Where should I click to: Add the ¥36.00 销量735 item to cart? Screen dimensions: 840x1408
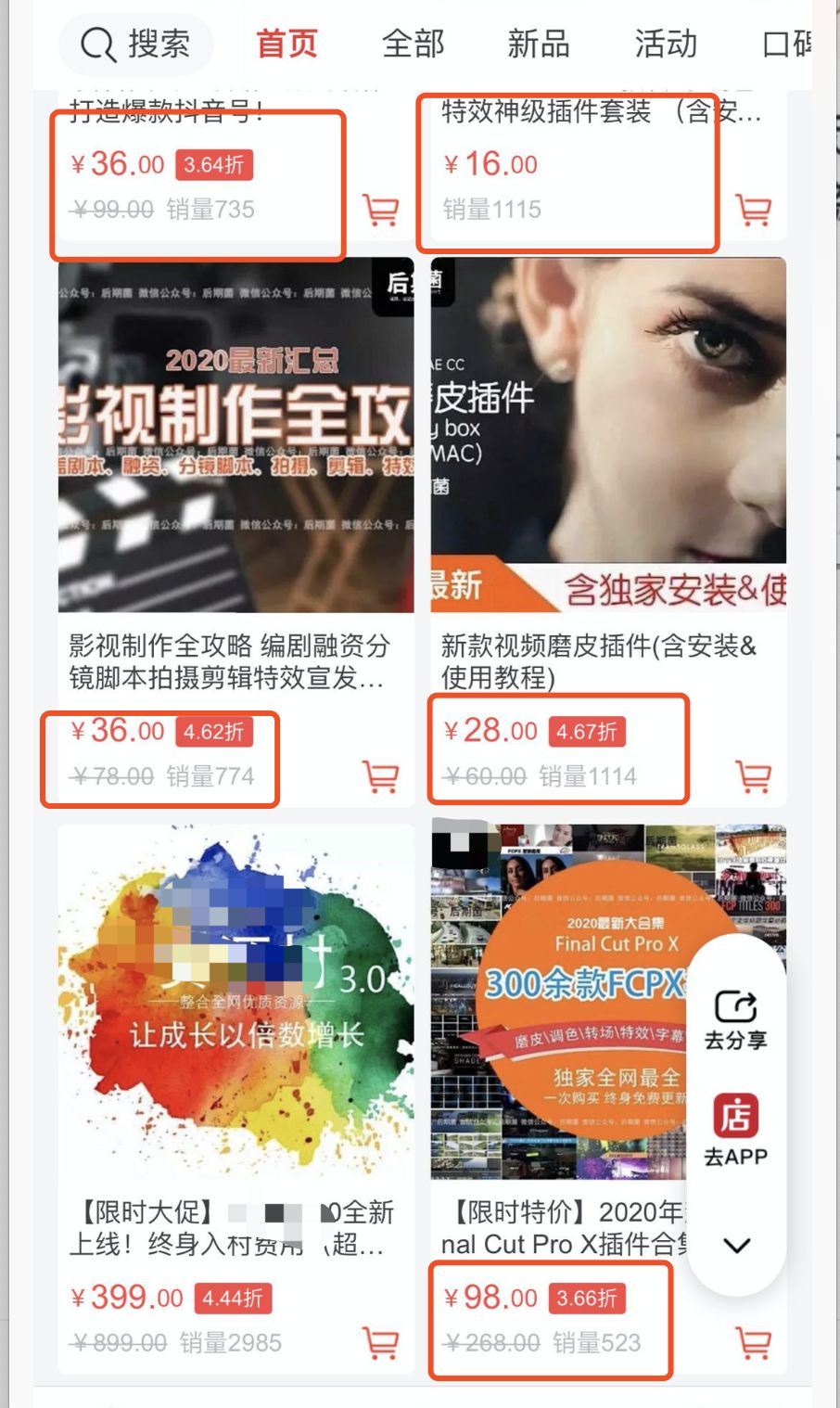pyautogui.click(x=380, y=211)
